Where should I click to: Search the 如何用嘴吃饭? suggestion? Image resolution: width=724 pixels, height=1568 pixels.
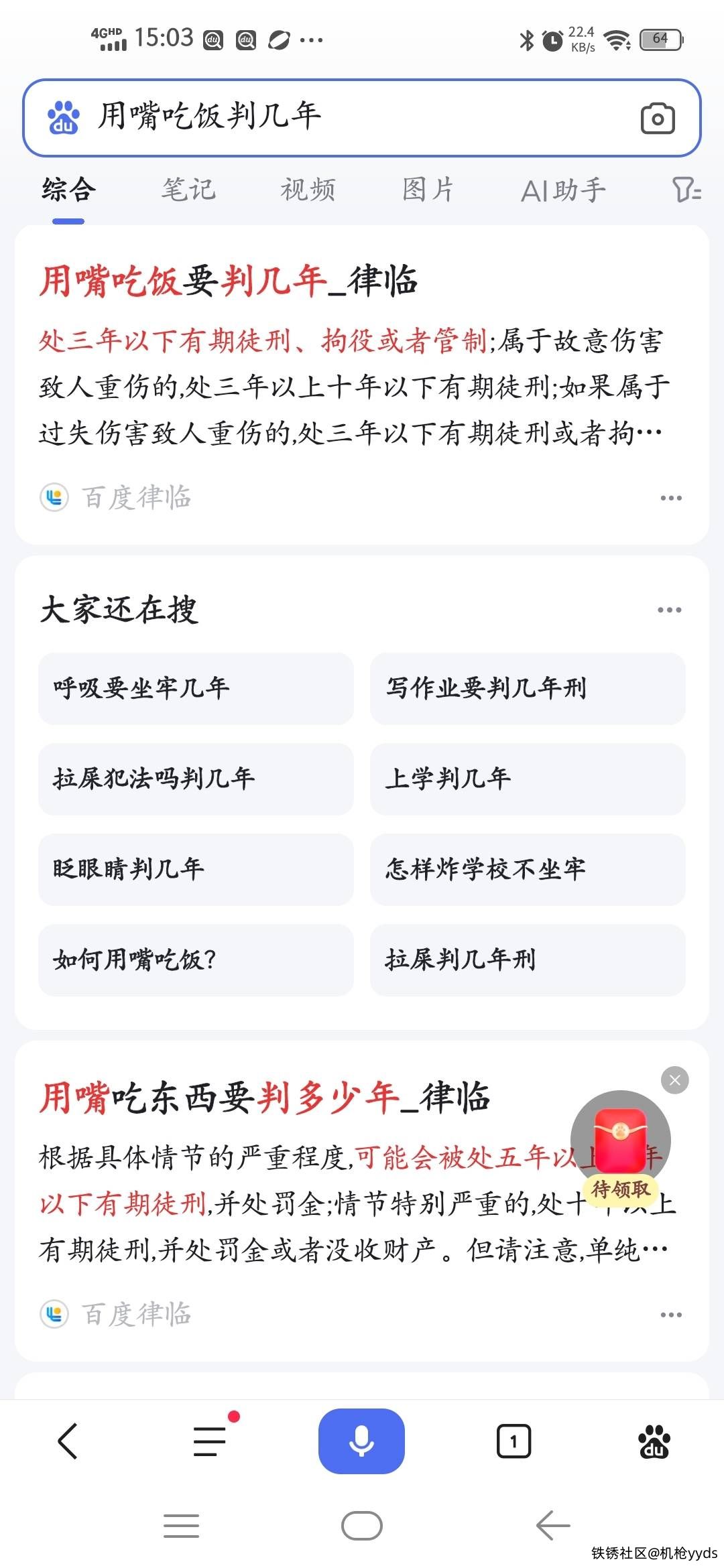click(x=196, y=960)
